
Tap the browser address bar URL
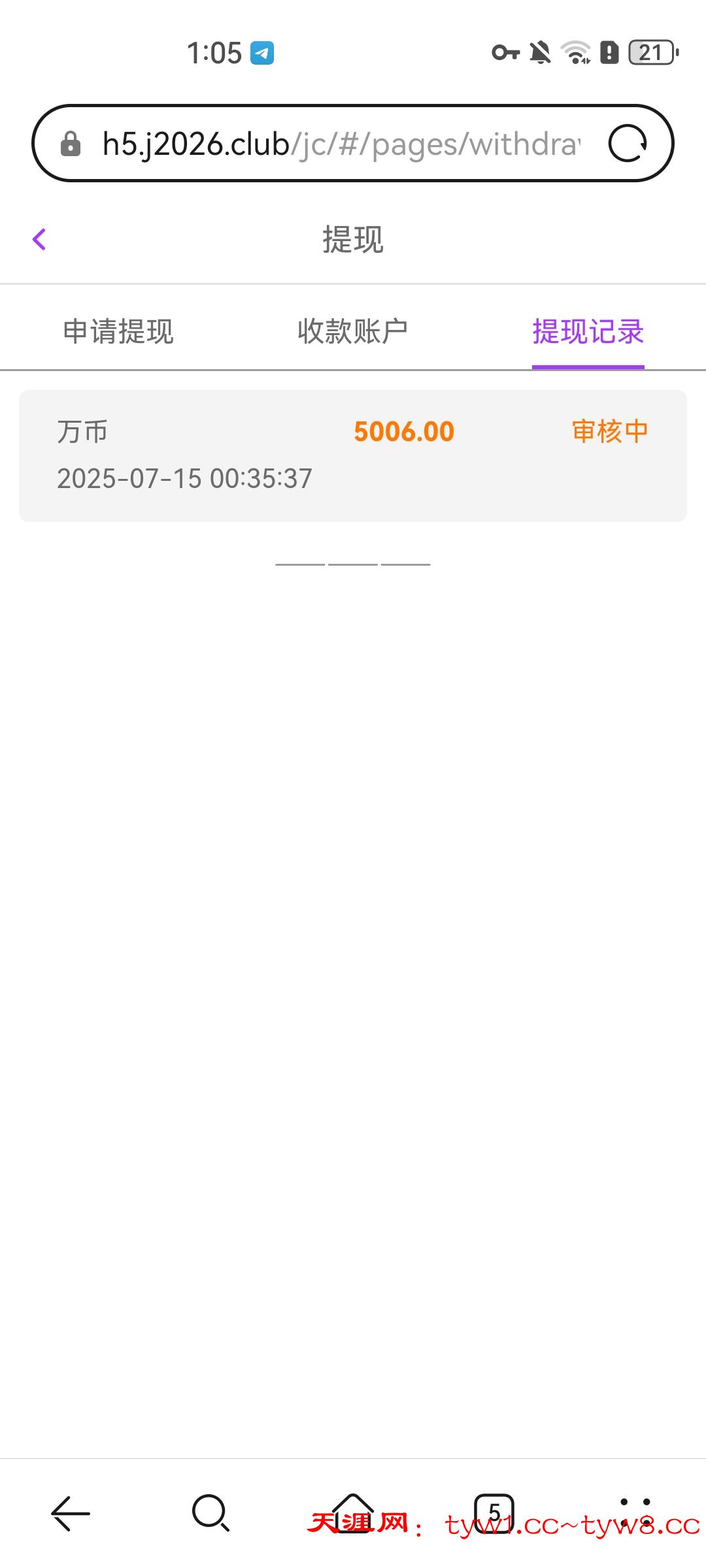point(340,144)
